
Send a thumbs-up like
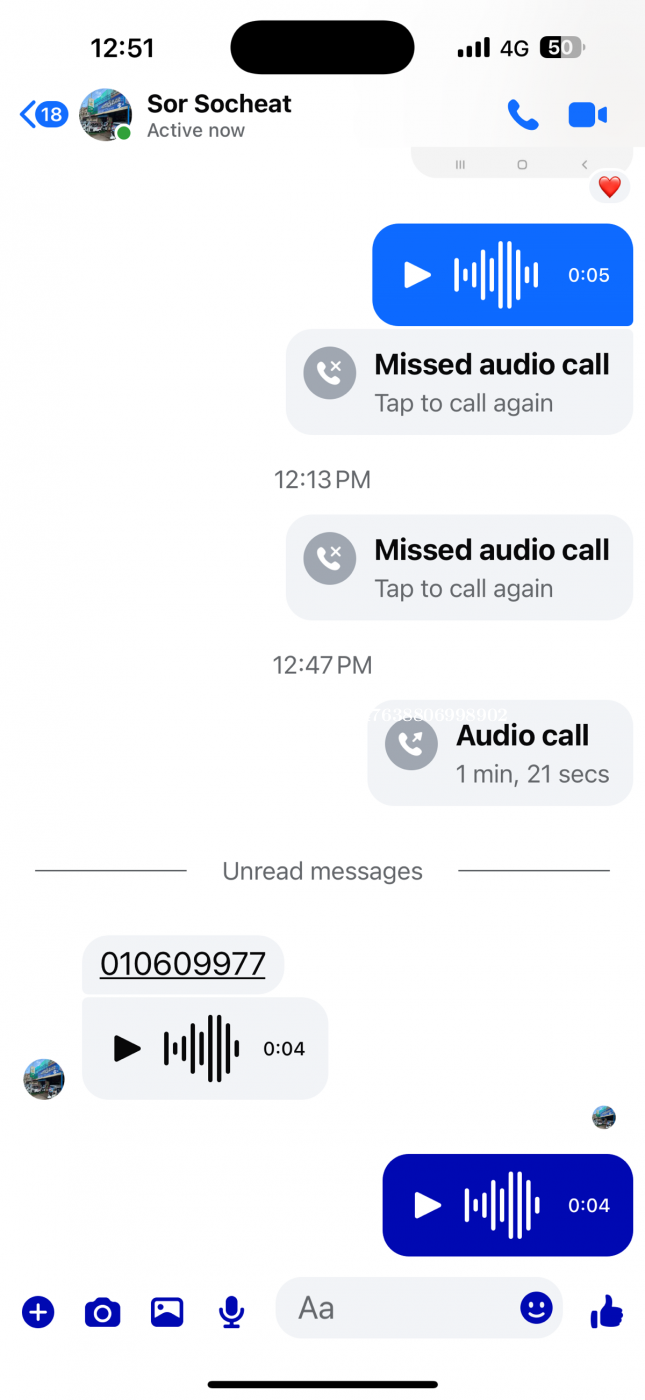tap(606, 1310)
